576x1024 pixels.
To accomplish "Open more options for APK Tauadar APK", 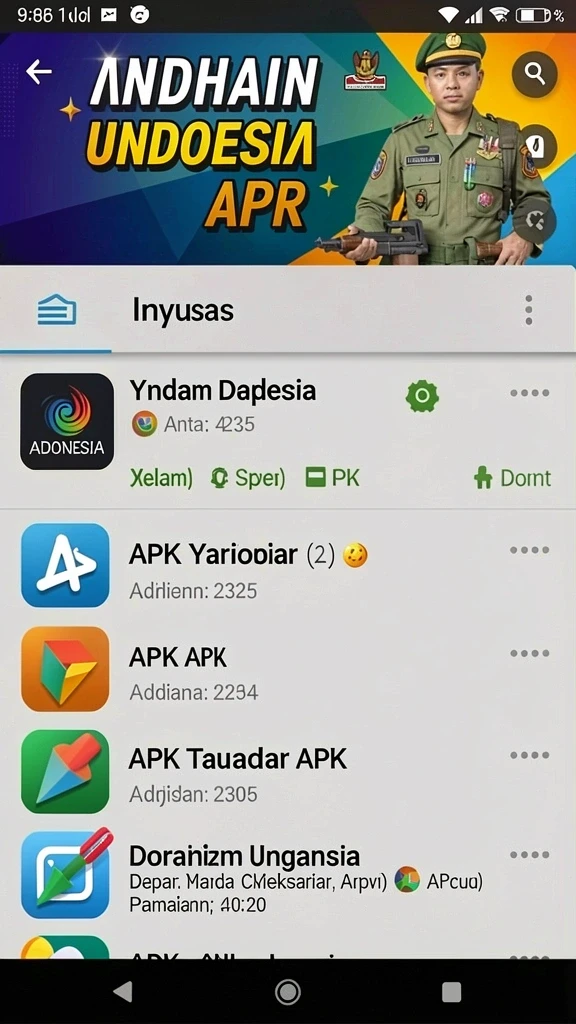I will tap(530, 756).
